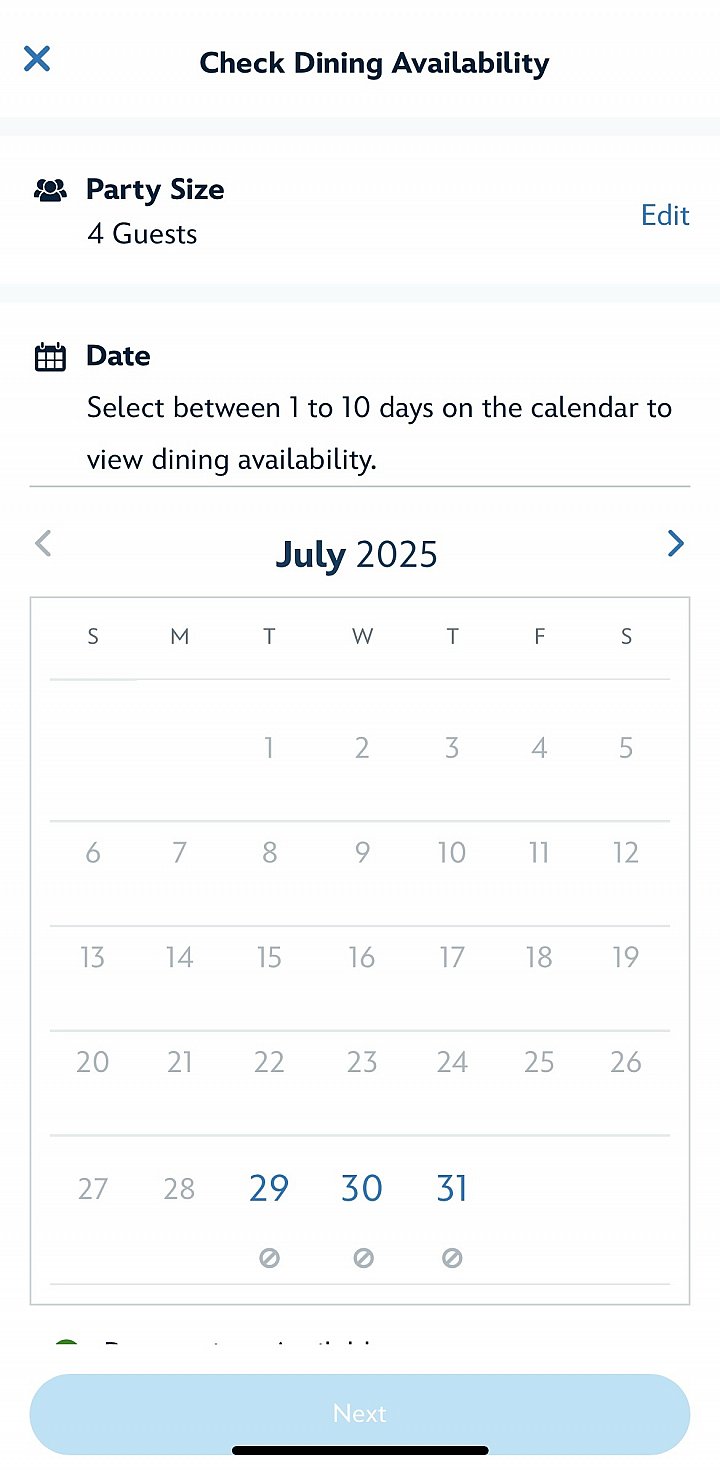Go to the next month
Screen dimensions: 720x1470
click(x=676, y=543)
